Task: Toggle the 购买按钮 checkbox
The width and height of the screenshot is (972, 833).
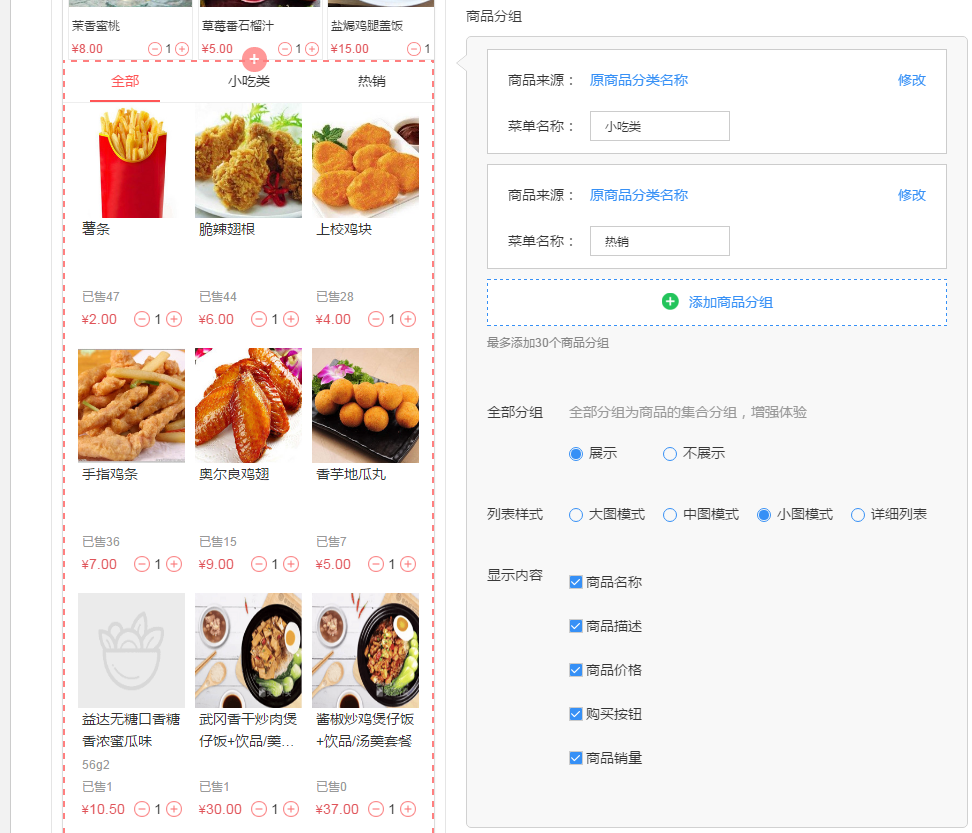Action: [x=576, y=714]
